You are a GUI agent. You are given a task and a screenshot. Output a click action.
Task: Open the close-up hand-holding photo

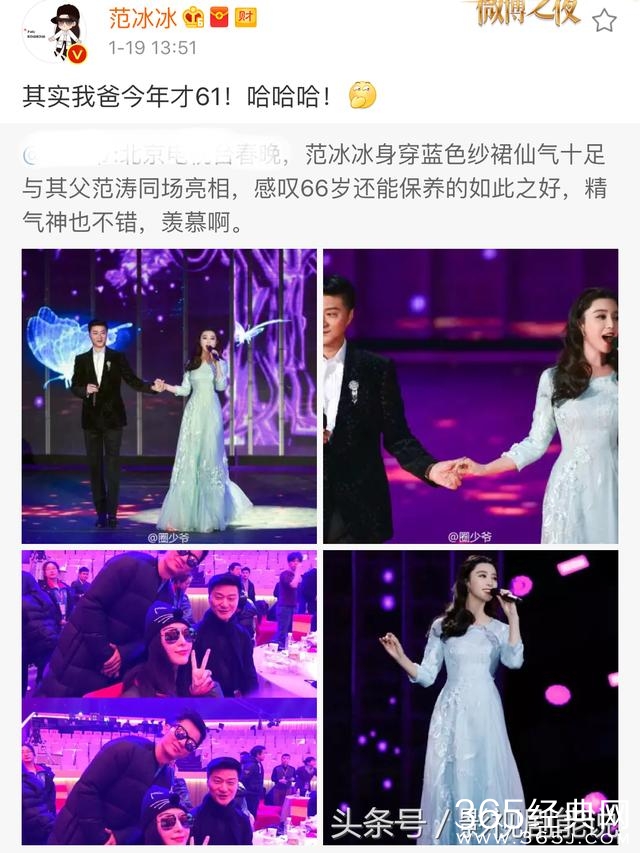[470, 396]
